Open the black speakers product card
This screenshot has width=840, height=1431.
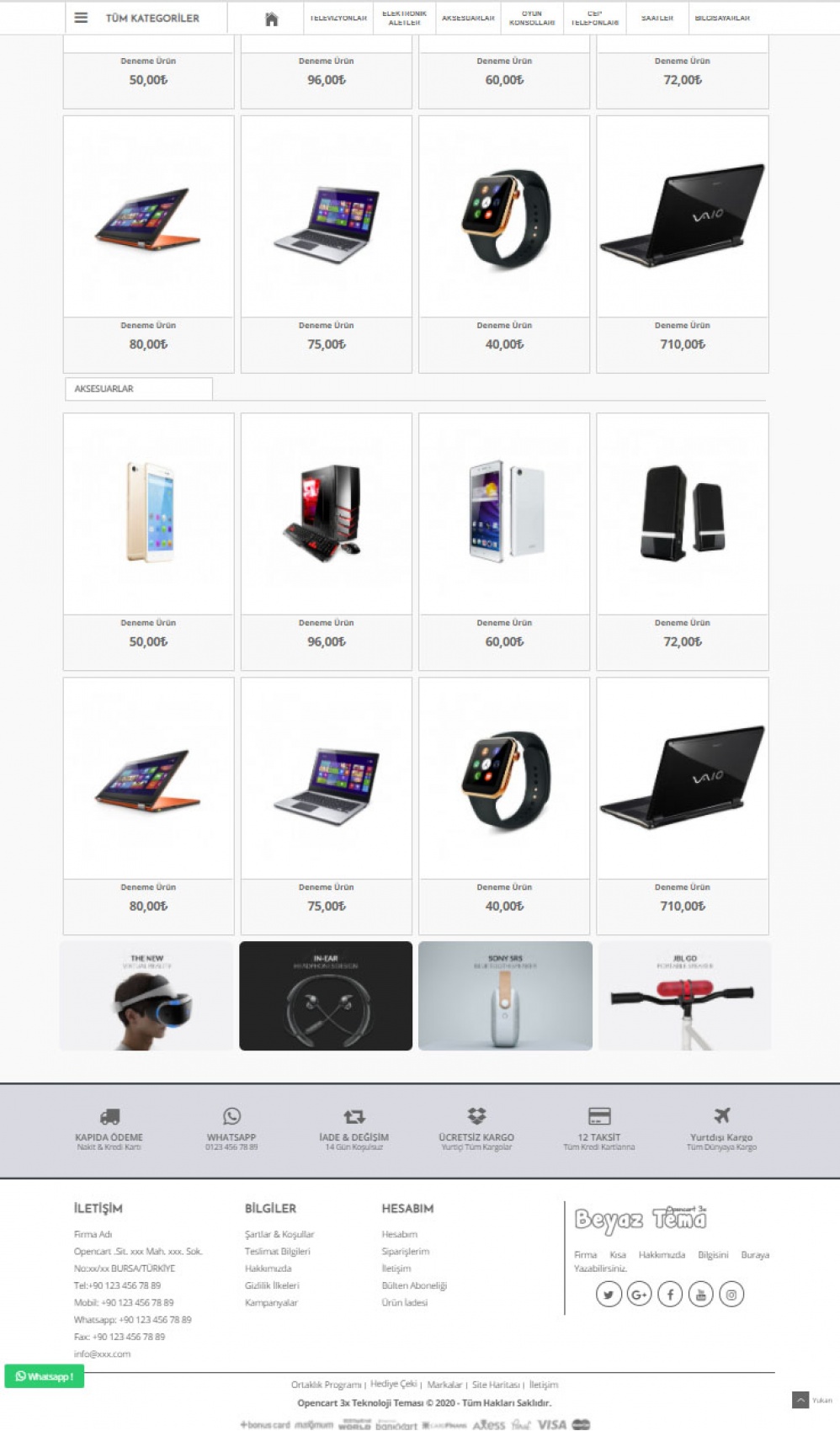click(682, 513)
